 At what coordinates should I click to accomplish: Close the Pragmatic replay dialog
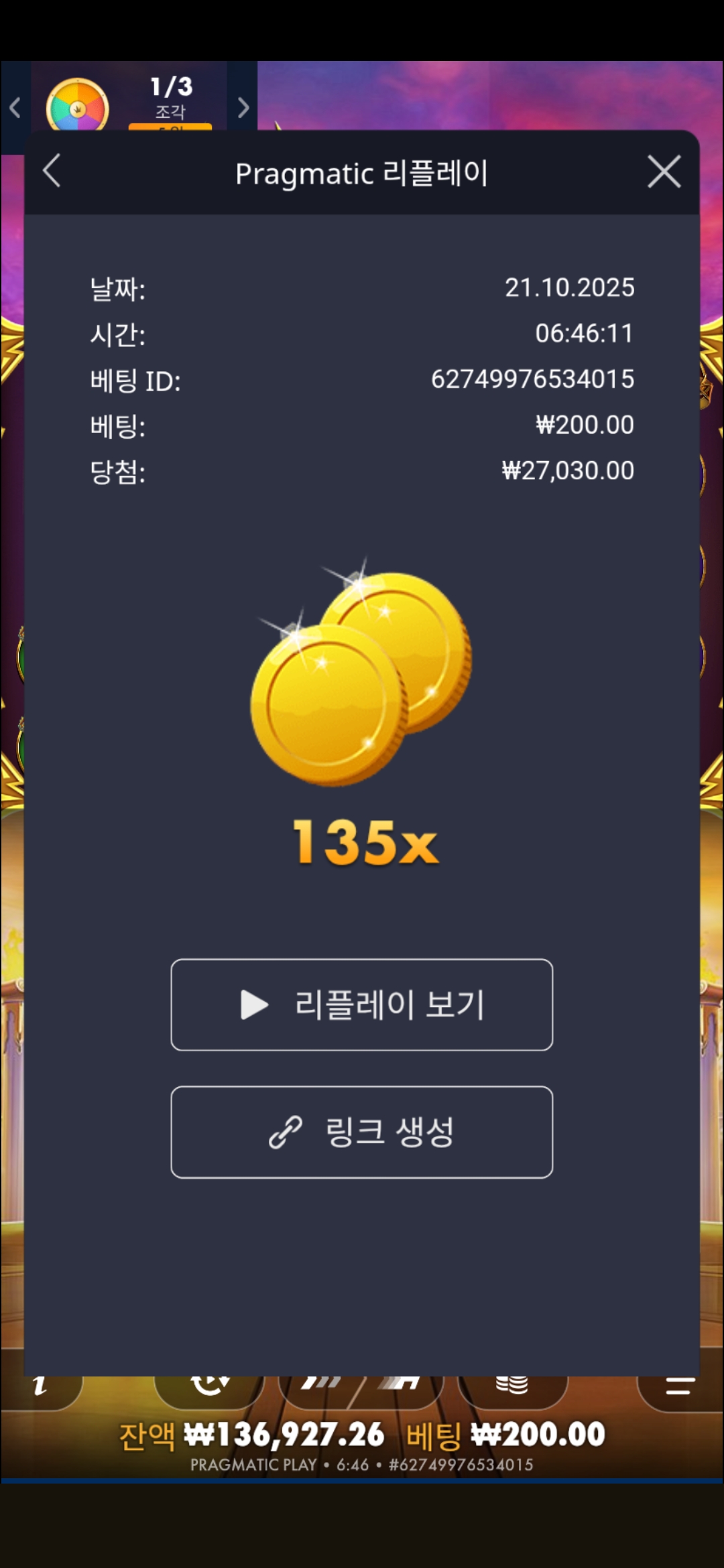[x=664, y=172]
